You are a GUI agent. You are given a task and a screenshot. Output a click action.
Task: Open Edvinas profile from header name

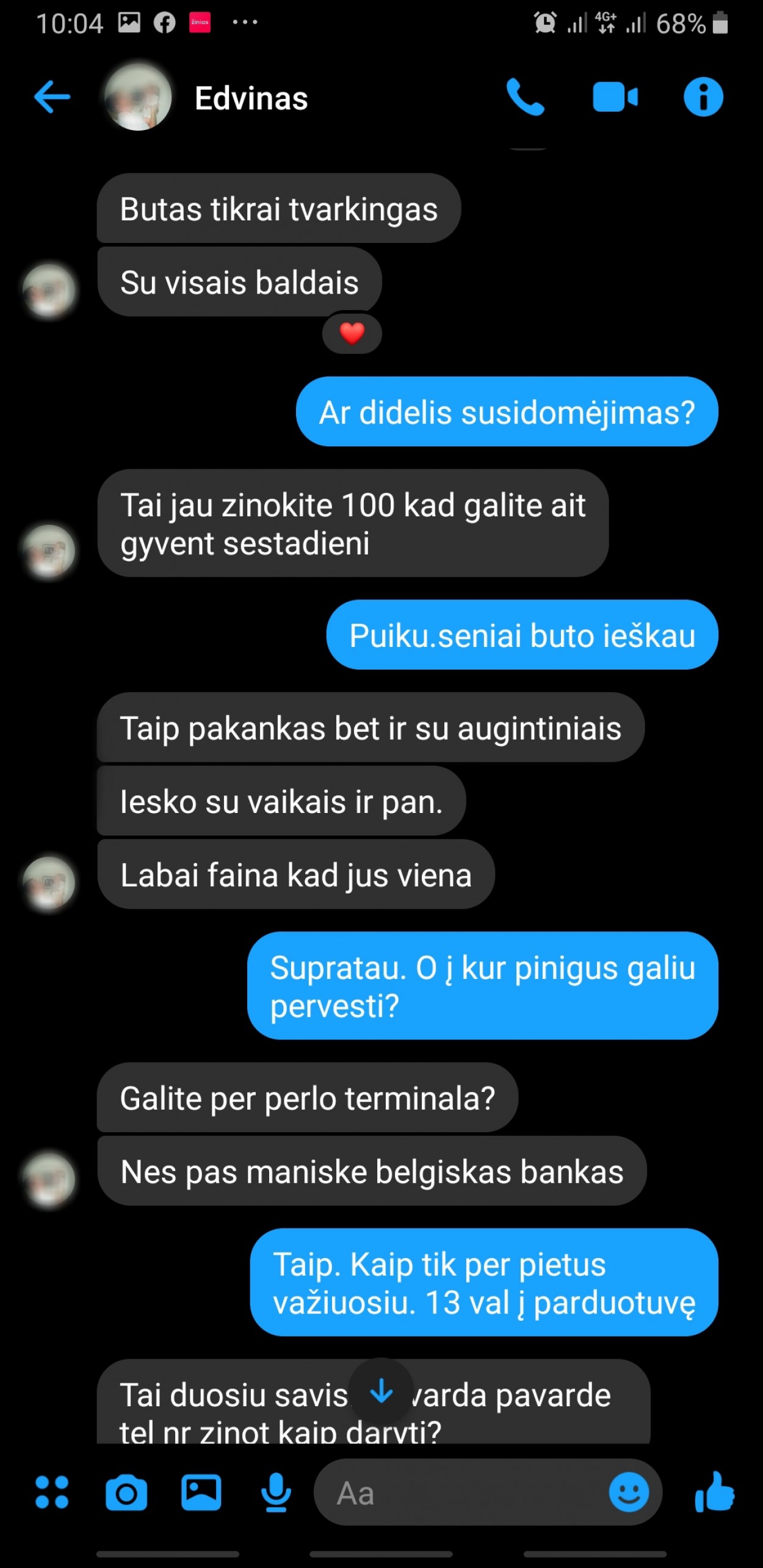251,98
